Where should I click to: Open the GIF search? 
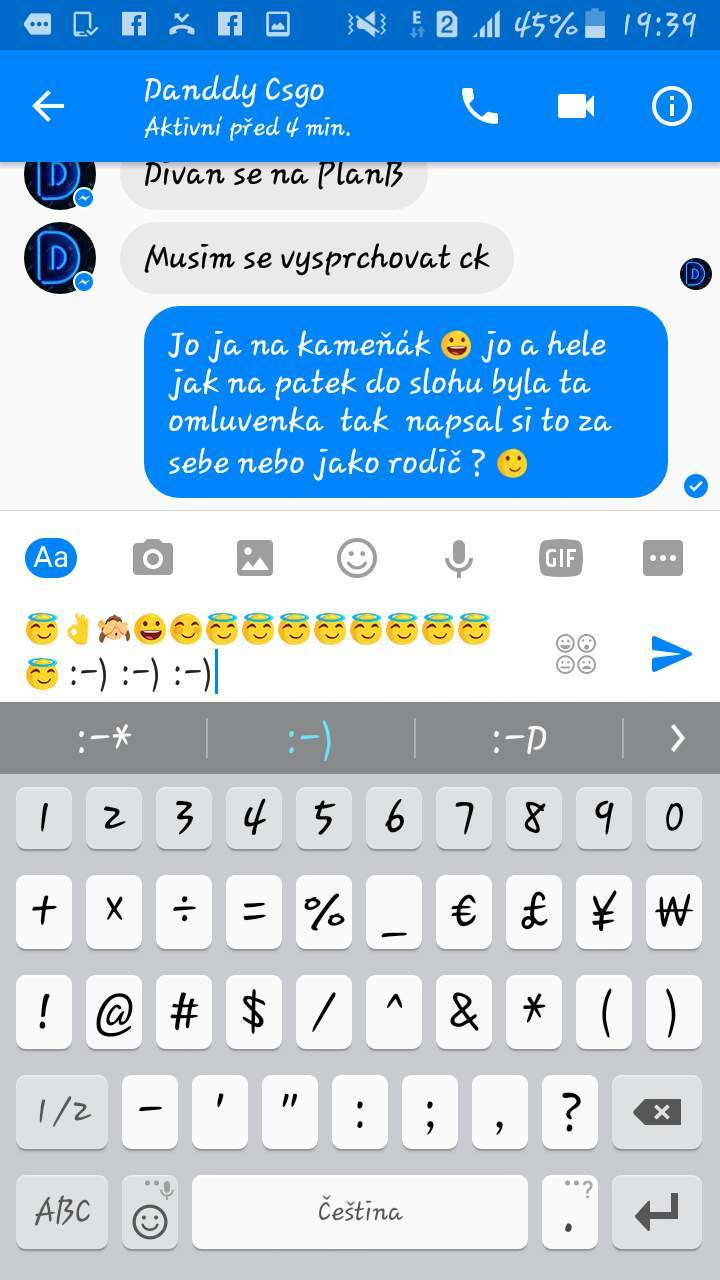tap(561, 557)
